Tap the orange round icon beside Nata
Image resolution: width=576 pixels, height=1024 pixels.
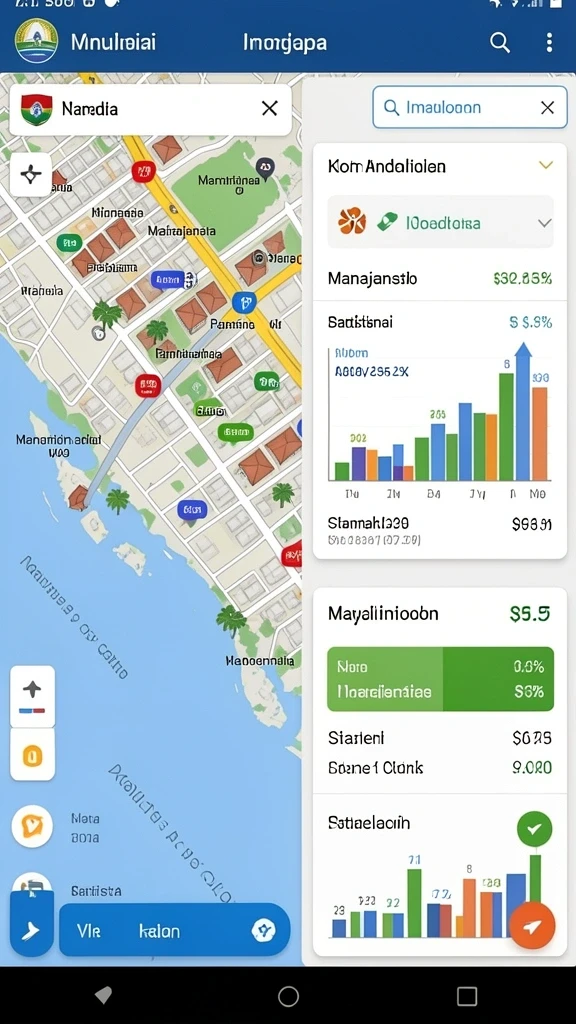pyautogui.click(x=32, y=827)
